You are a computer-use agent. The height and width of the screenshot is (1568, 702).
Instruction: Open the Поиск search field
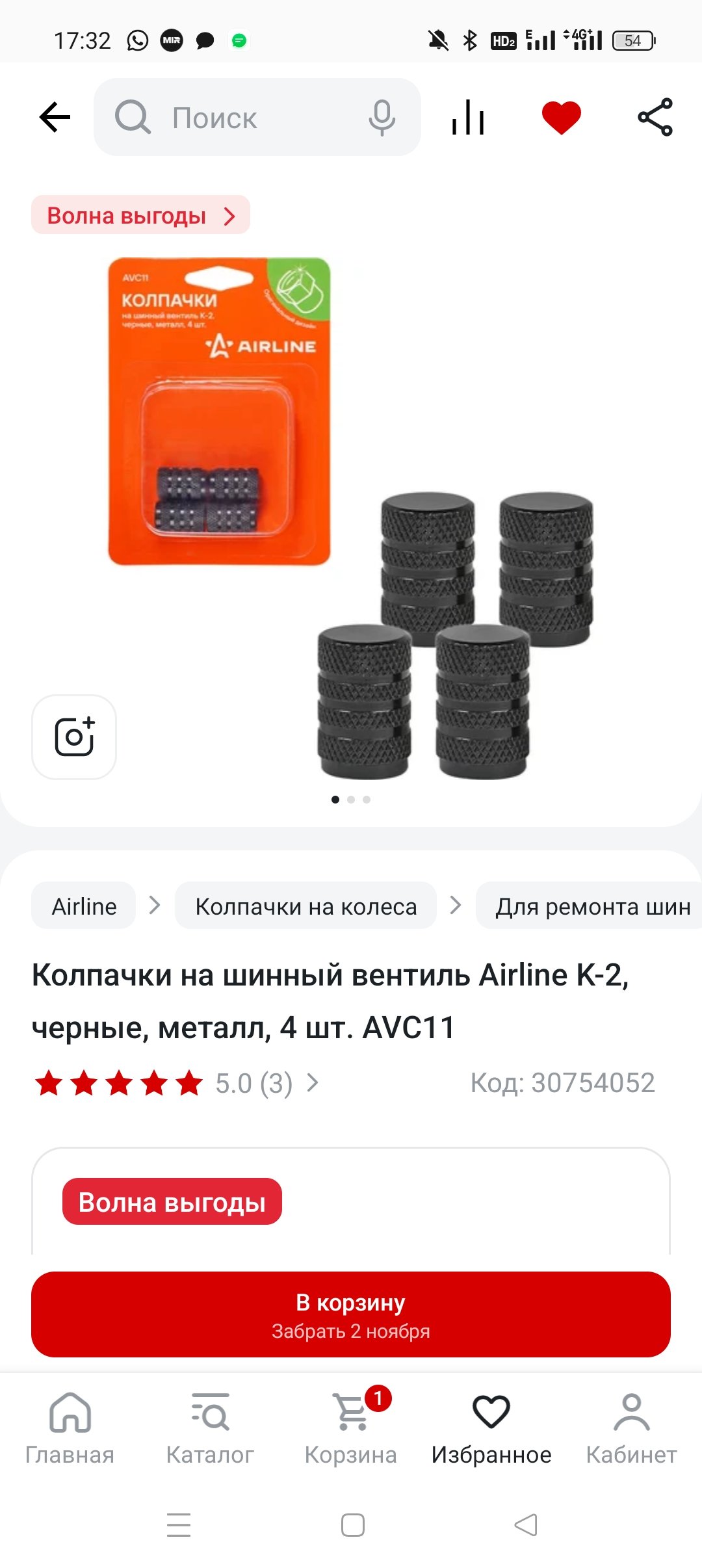click(x=234, y=118)
